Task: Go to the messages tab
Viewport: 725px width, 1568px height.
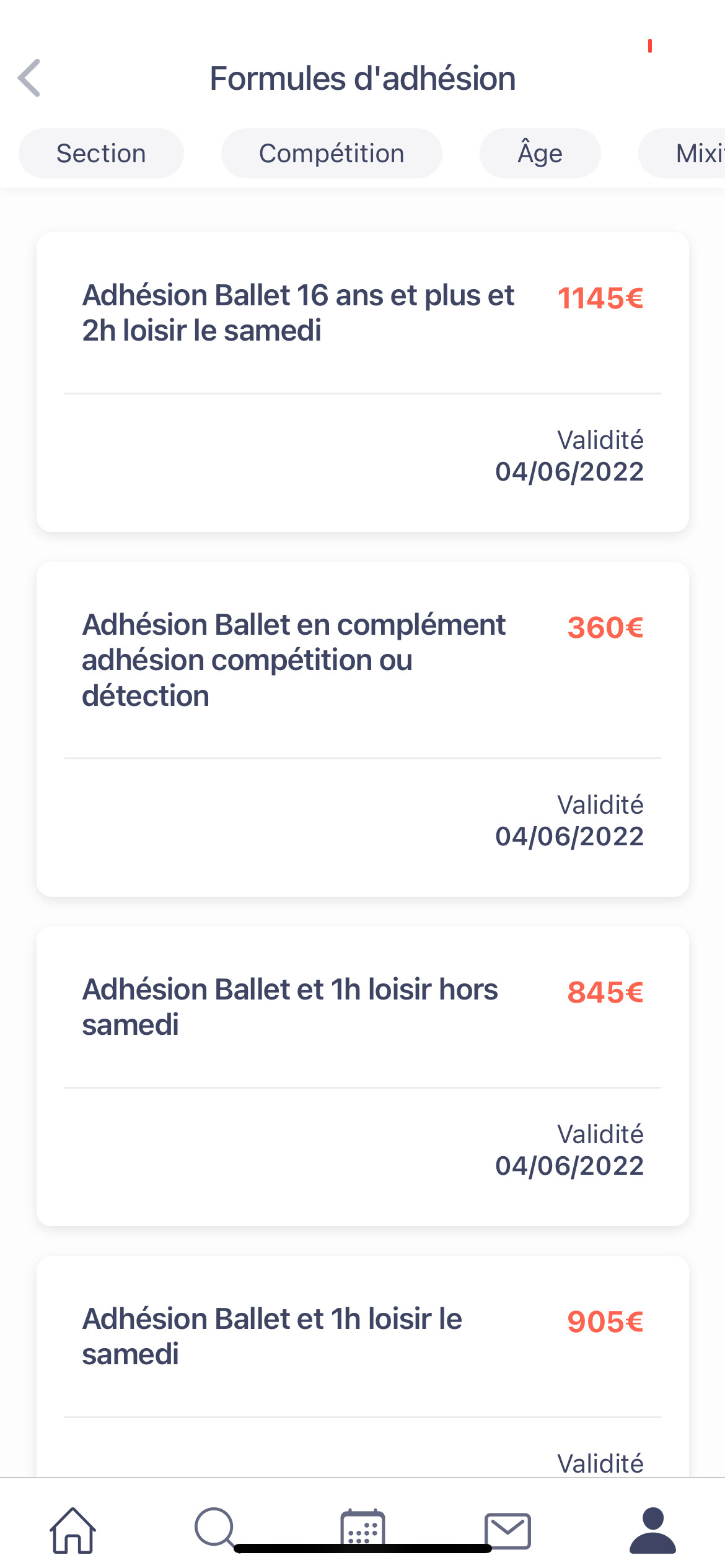Action: click(507, 1530)
